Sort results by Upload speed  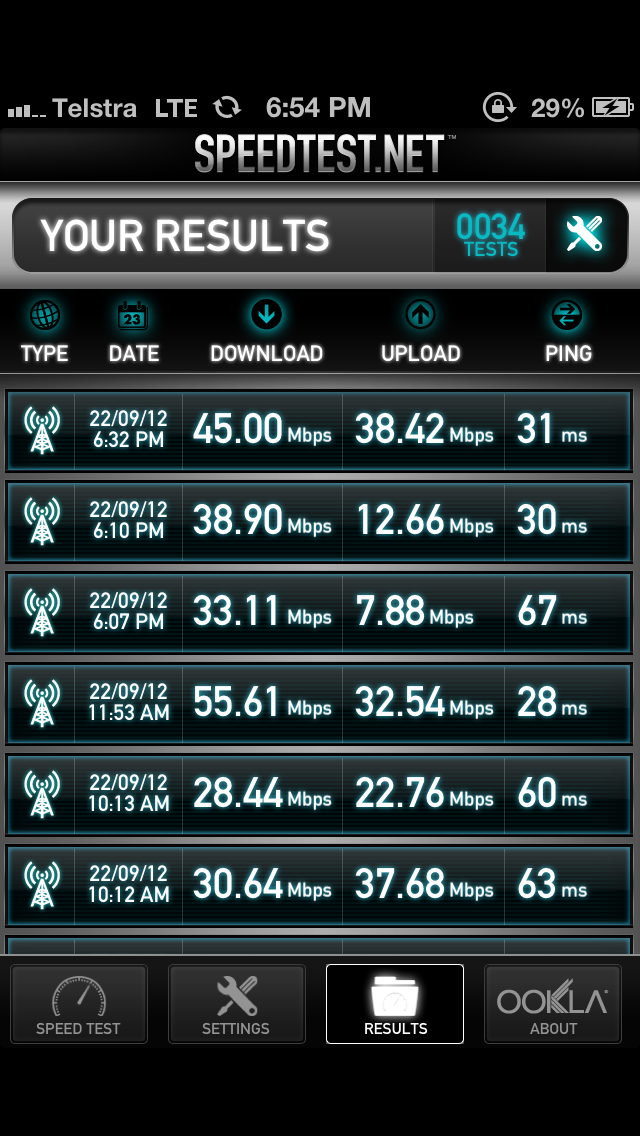[420, 333]
